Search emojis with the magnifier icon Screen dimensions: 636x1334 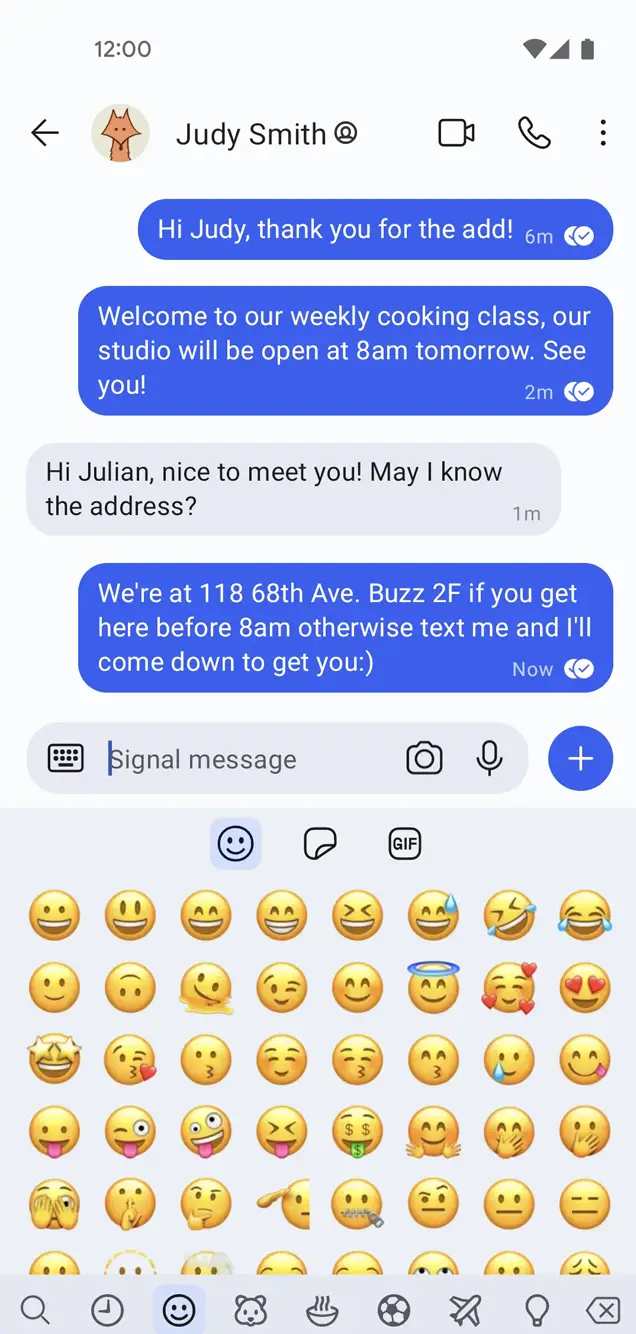tap(35, 1309)
